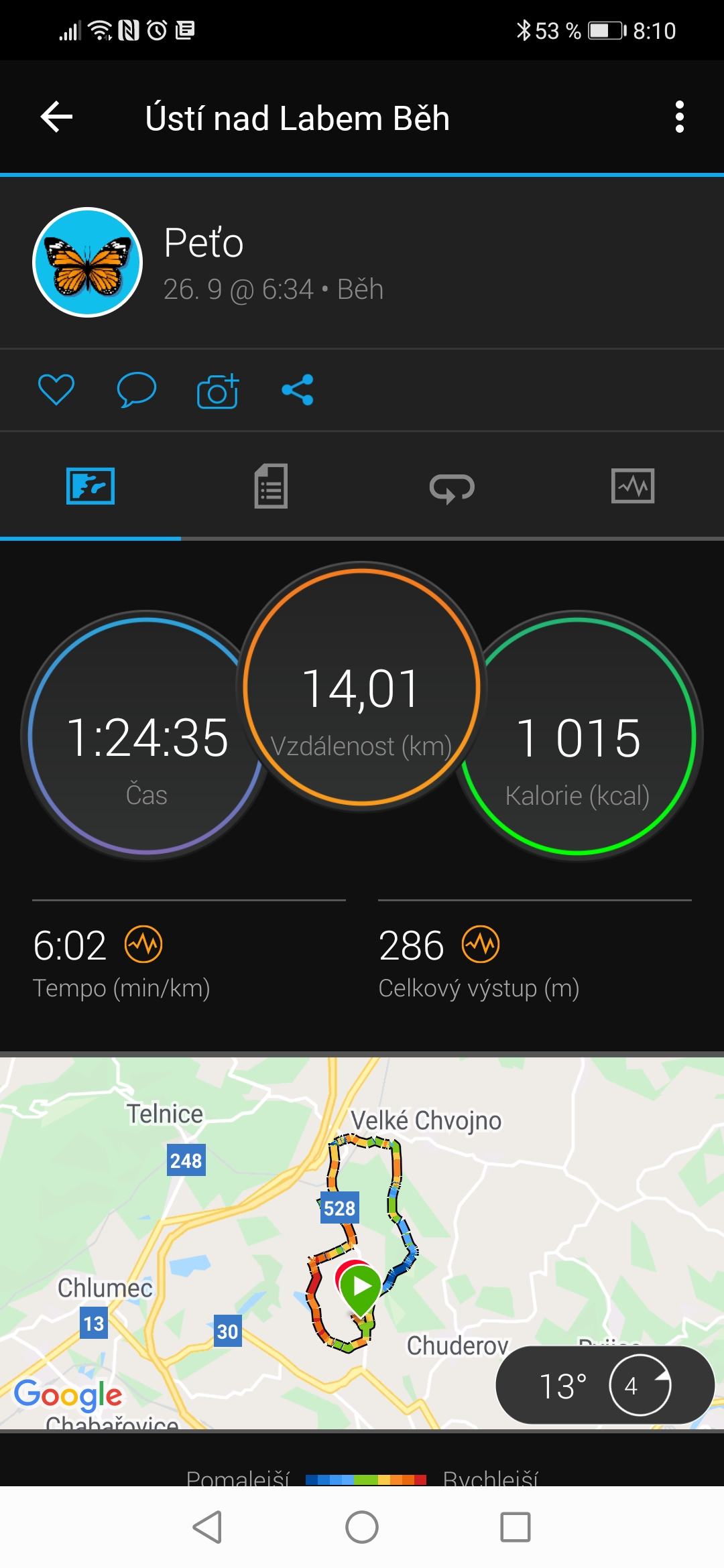Select the map overview tab
This screenshot has width=724, height=1568.
pos(90,486)
